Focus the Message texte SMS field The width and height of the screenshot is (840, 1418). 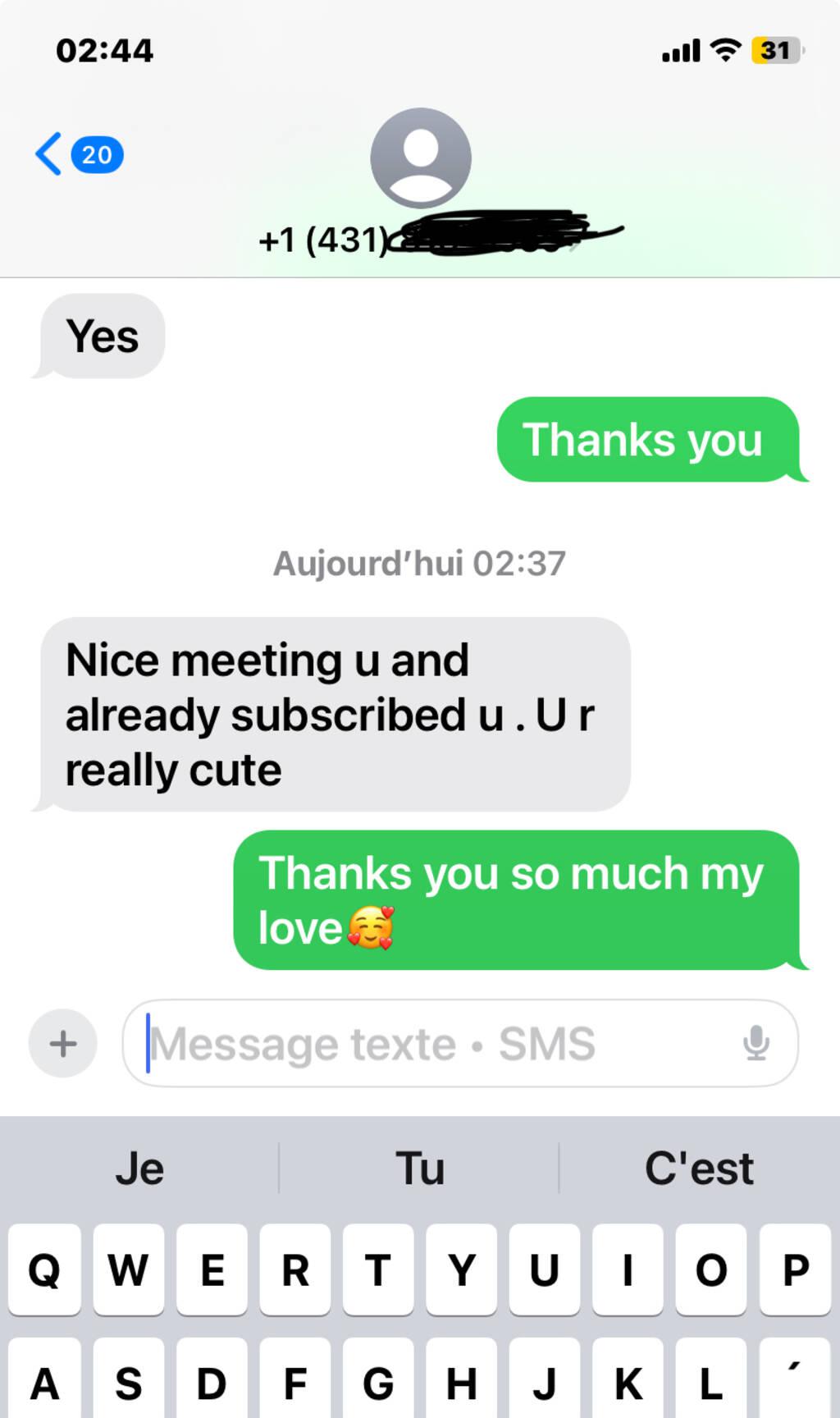435,1044
